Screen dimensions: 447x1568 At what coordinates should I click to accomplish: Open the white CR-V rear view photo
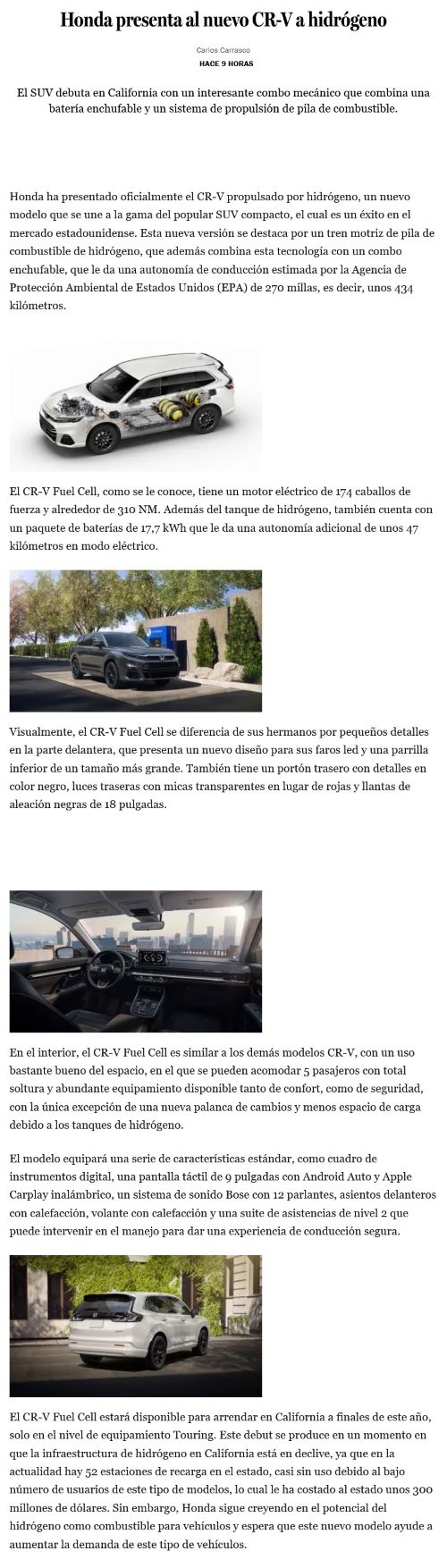(136, 1326)
